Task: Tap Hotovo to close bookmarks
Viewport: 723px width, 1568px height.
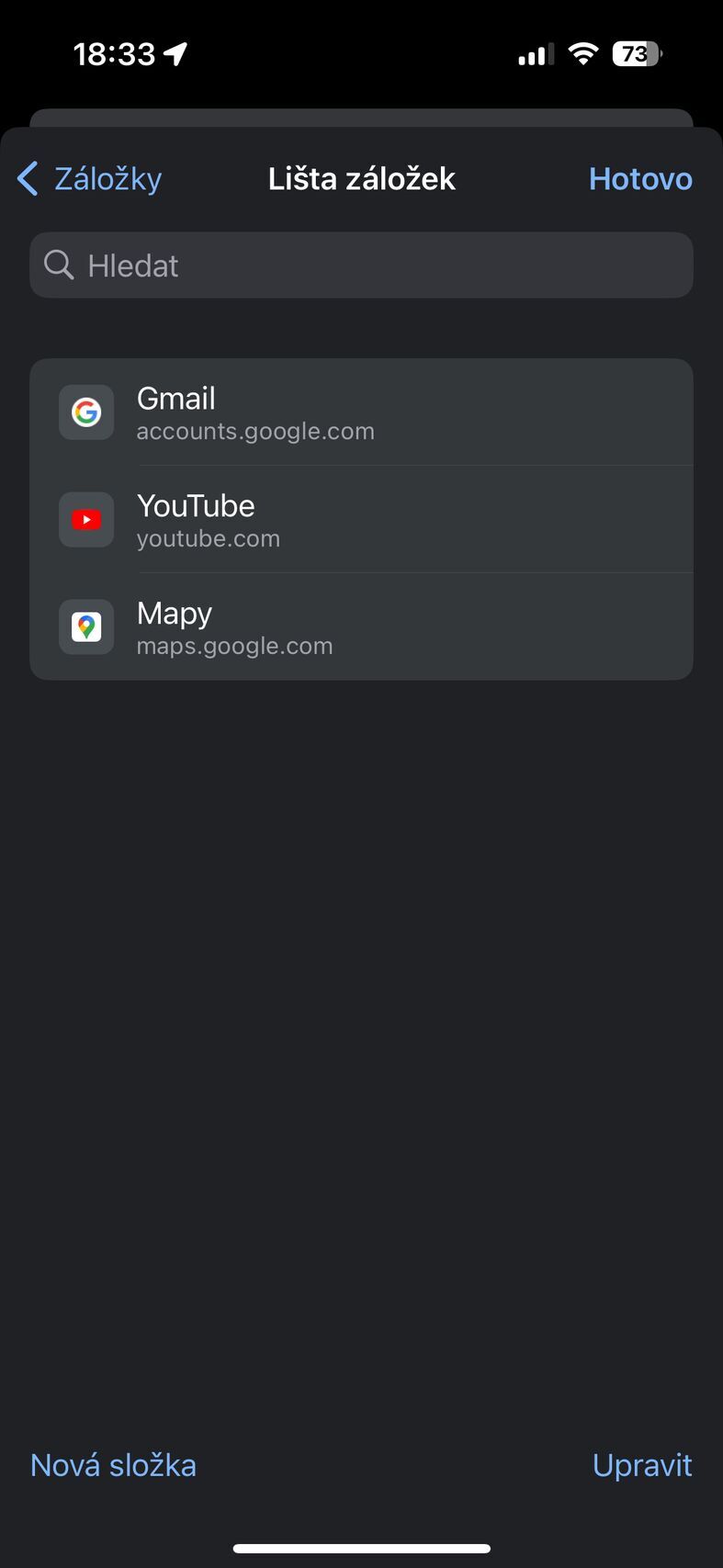Action: [640, 178]
